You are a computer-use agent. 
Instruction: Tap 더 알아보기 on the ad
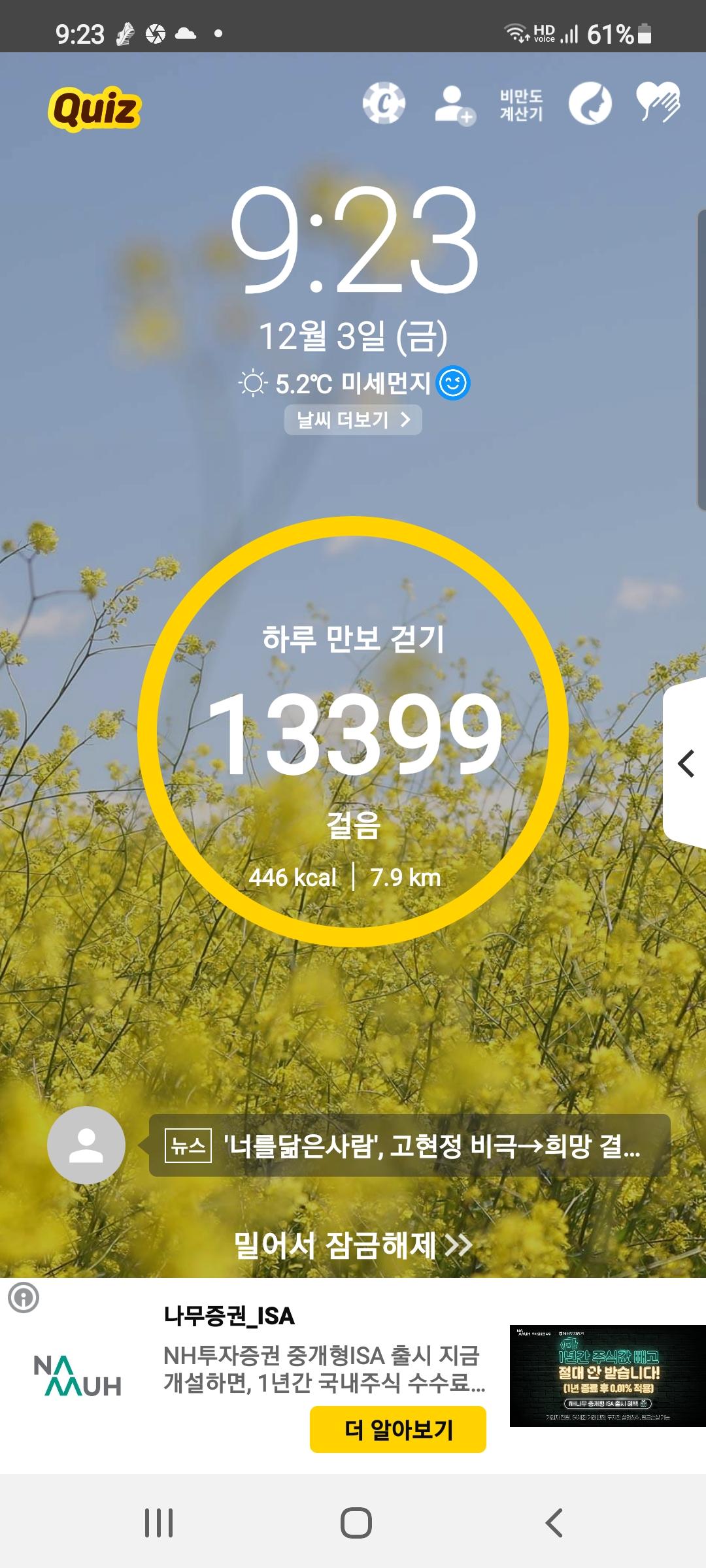[x=397, y=1429]
